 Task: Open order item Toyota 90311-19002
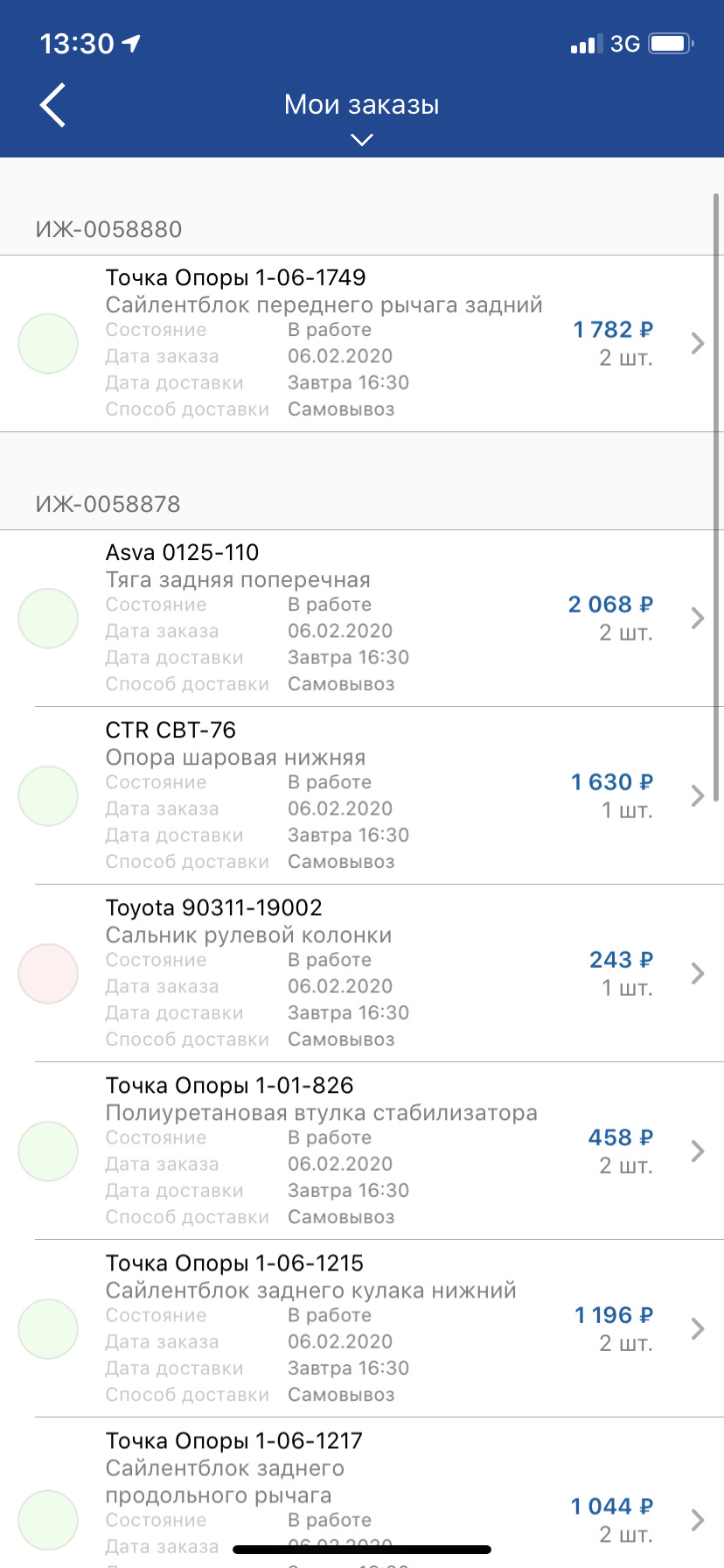click(x=362, y=973)
